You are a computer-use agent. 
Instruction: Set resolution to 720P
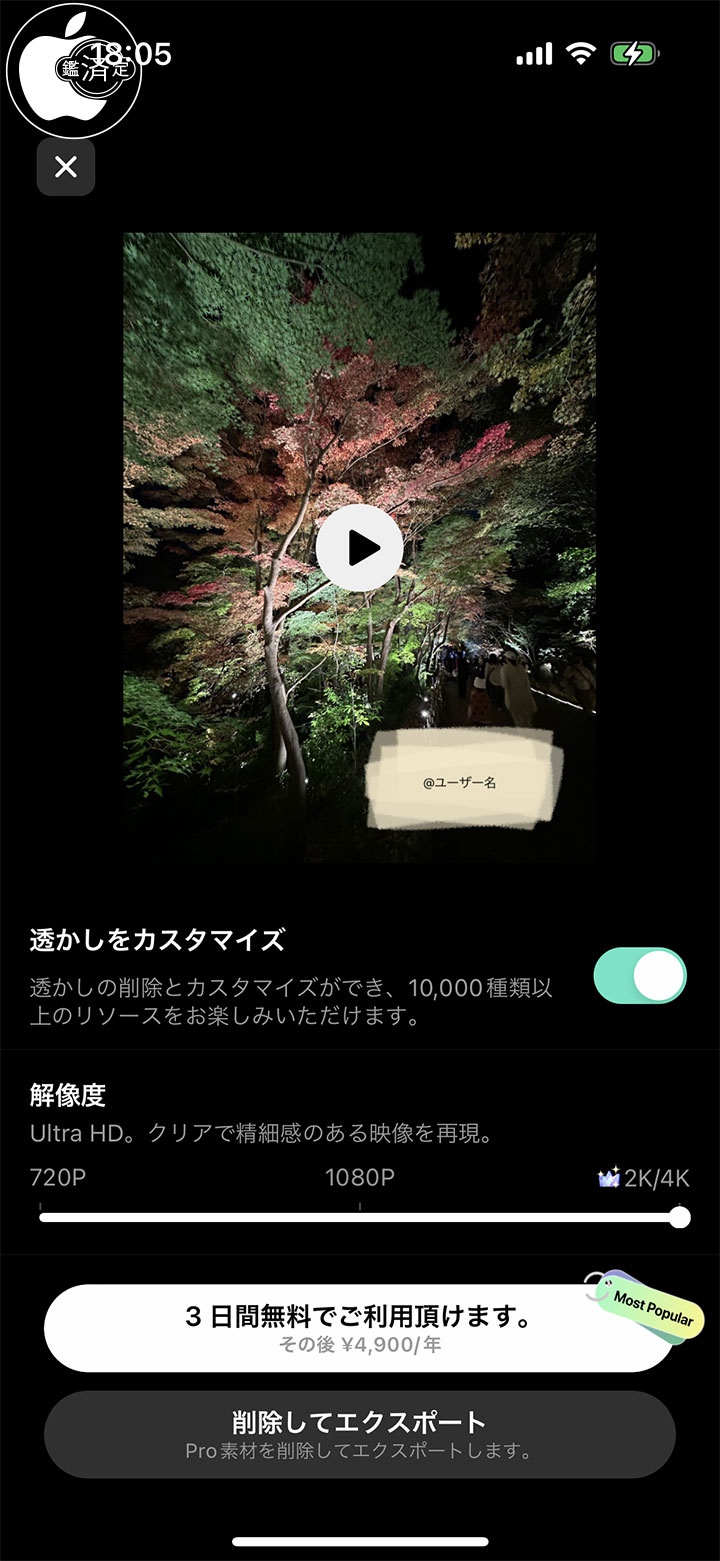(42, 1217)
